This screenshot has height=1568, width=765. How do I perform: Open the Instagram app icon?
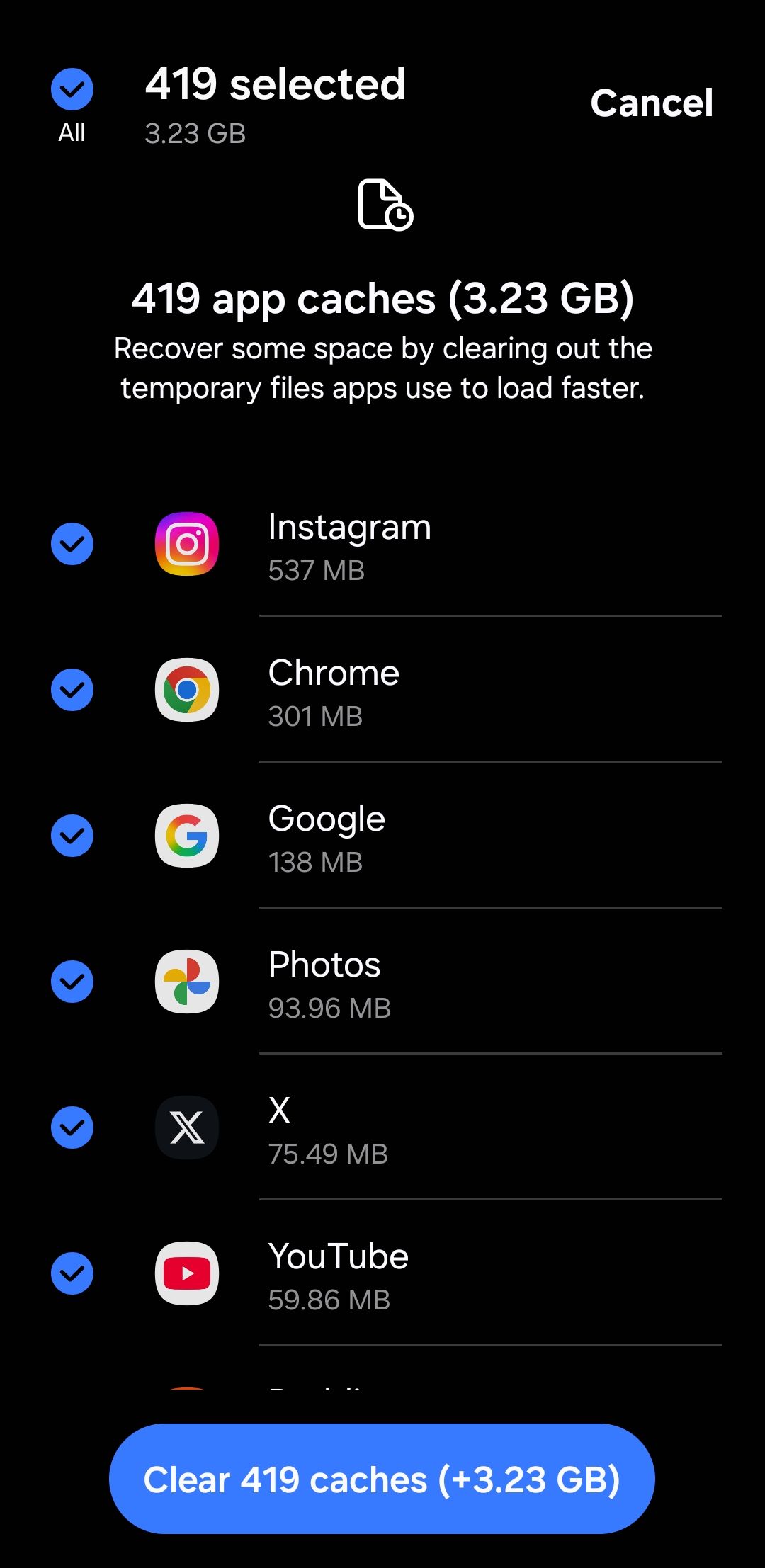click(186, 544)
